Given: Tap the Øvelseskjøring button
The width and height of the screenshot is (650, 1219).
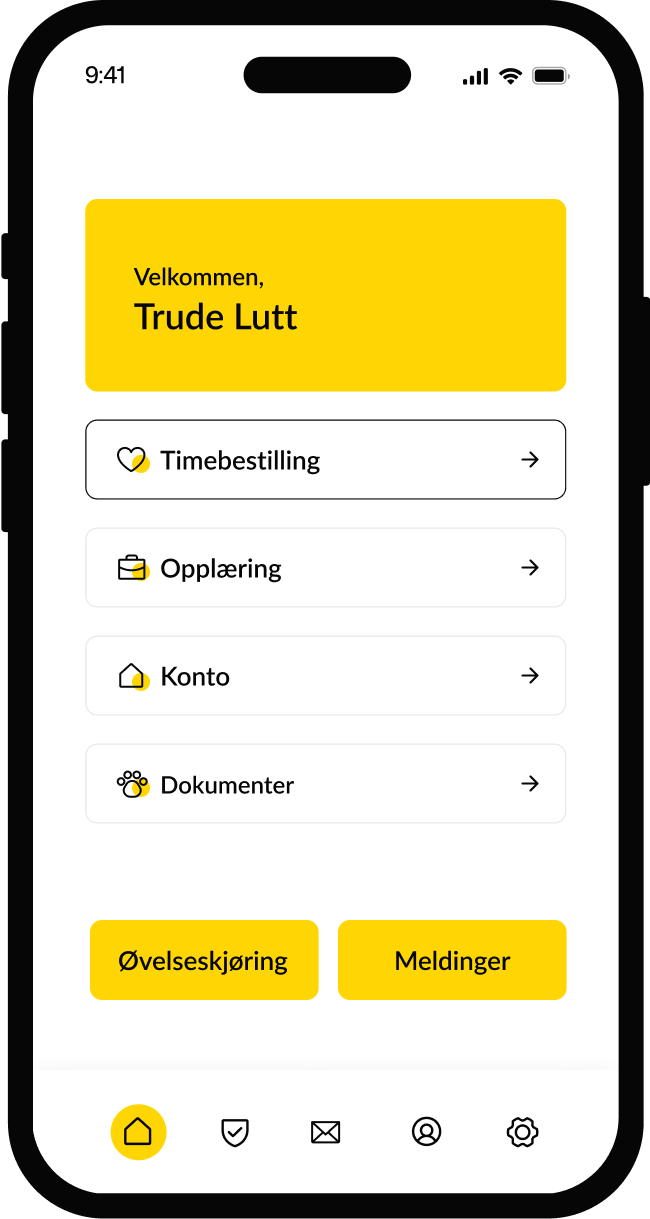Looking at the screenshot, I should pos(204,960).
